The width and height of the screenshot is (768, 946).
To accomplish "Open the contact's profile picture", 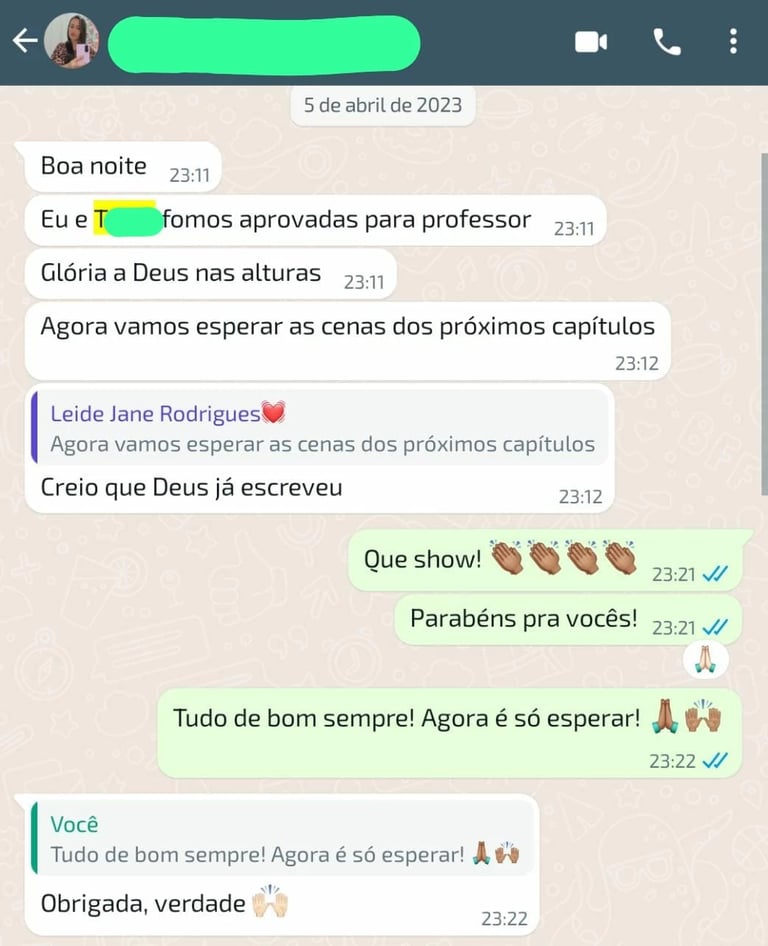I will pos(71,41).
